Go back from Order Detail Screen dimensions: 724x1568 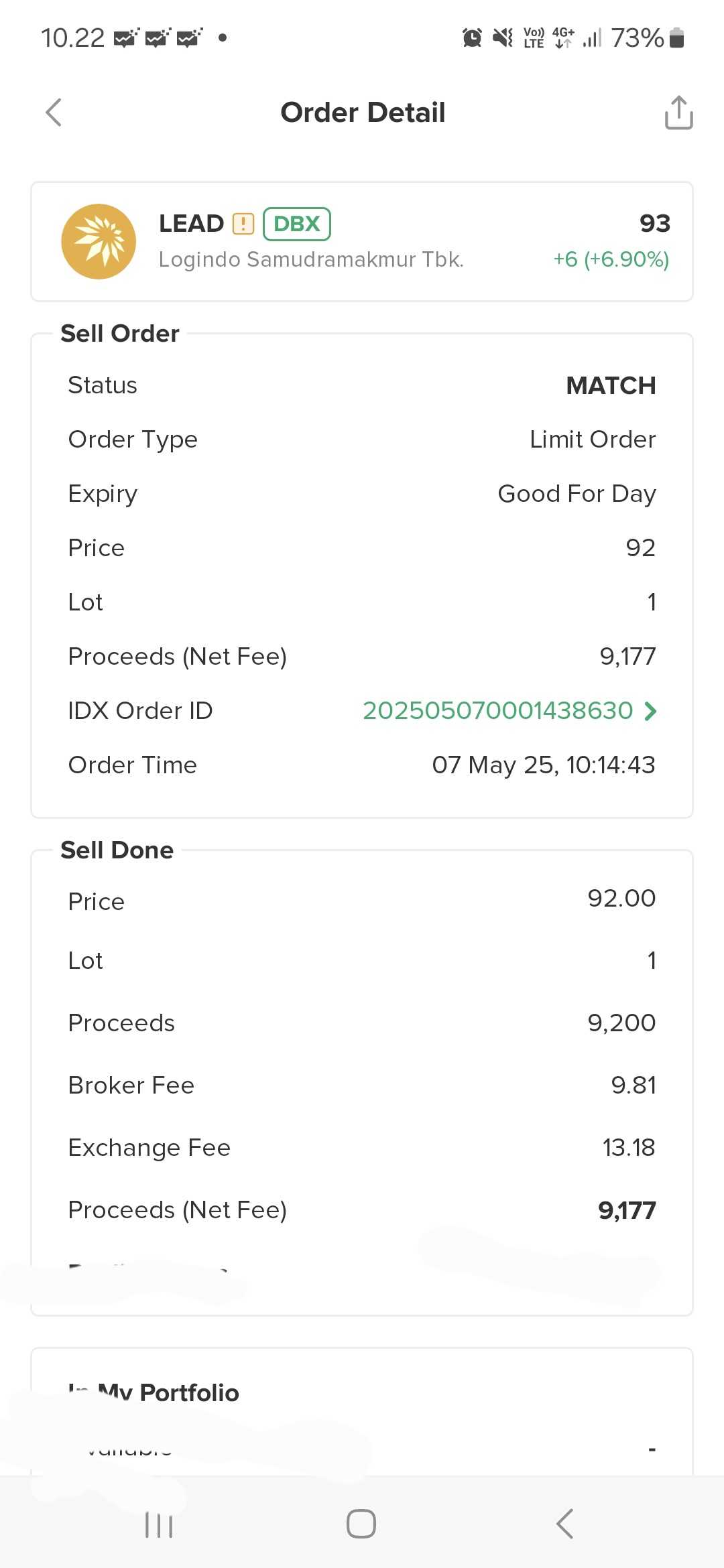coord(54,113)
